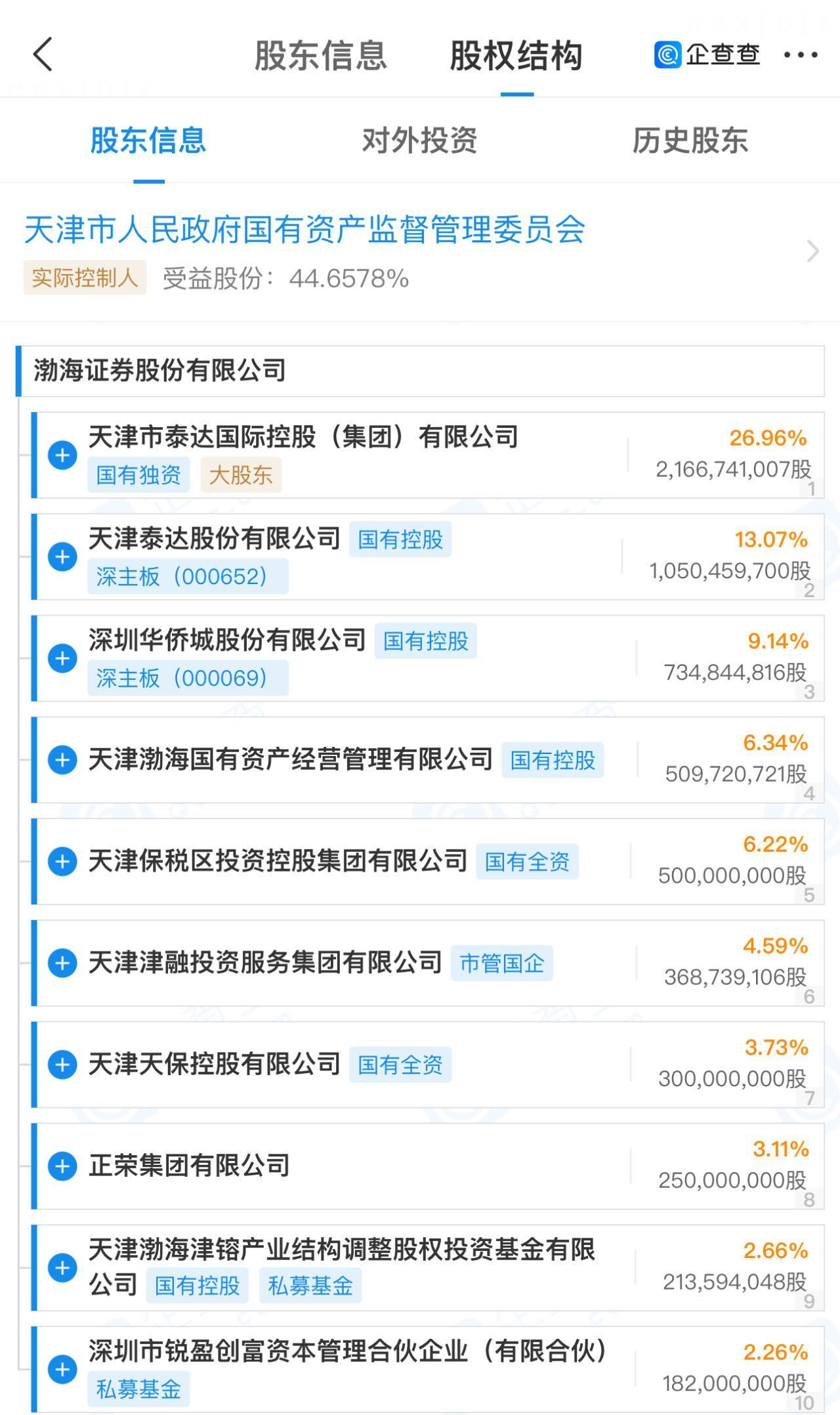Screen dimensions: 840x1415
Task: Switch to the top 股东信息 header tab
Action: click(x=320, y=55)
